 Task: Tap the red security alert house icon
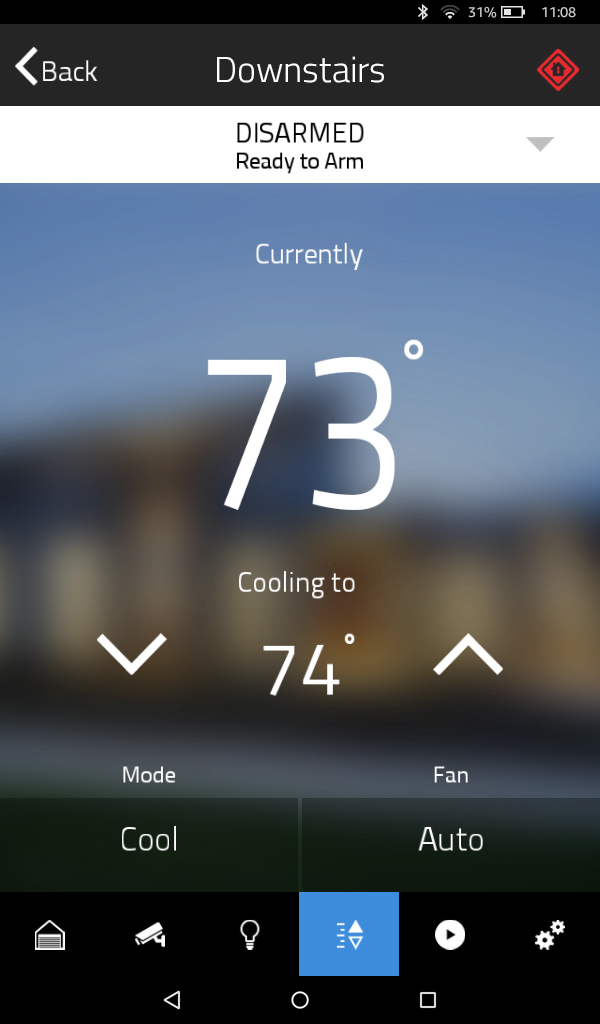(558, 69)
